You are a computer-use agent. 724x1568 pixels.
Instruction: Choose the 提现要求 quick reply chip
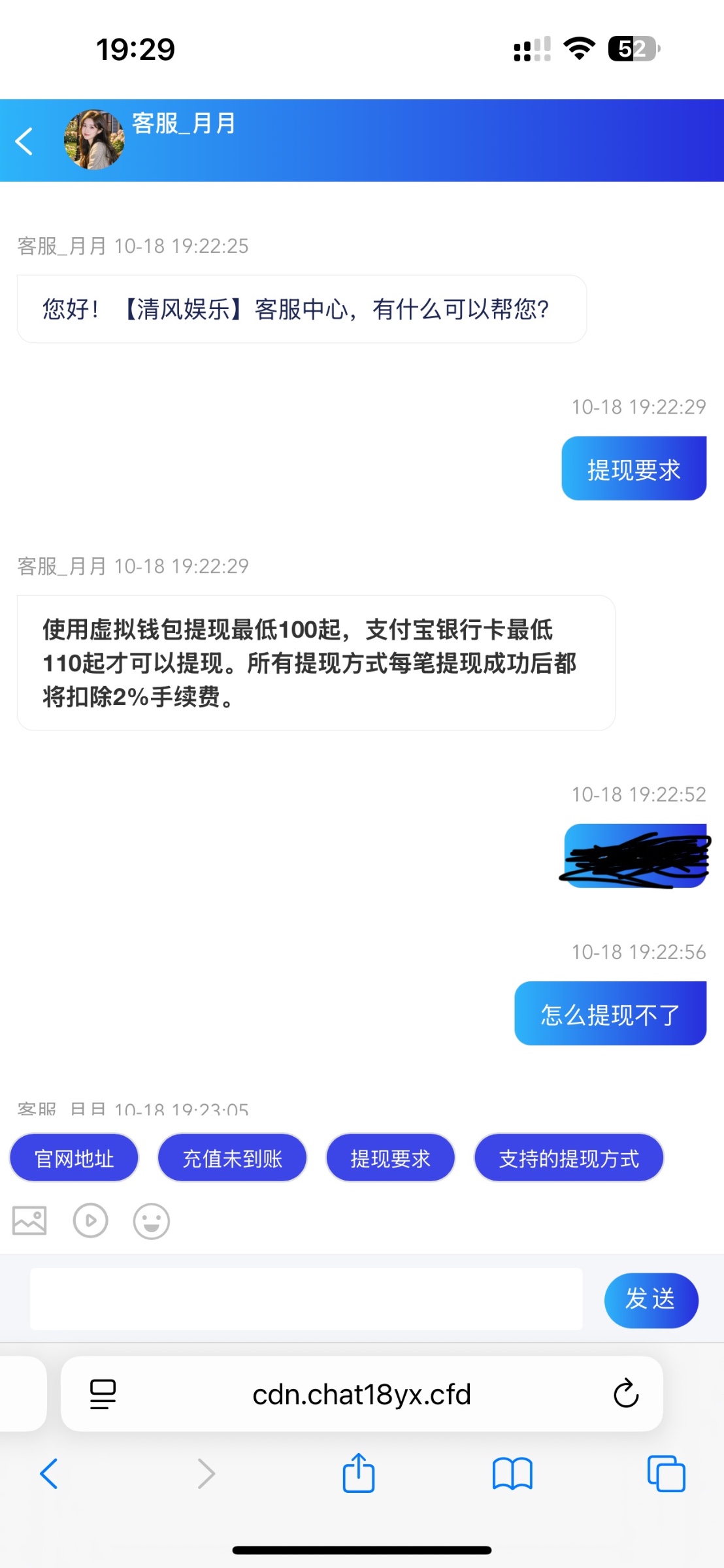[x=390, y=1158]
